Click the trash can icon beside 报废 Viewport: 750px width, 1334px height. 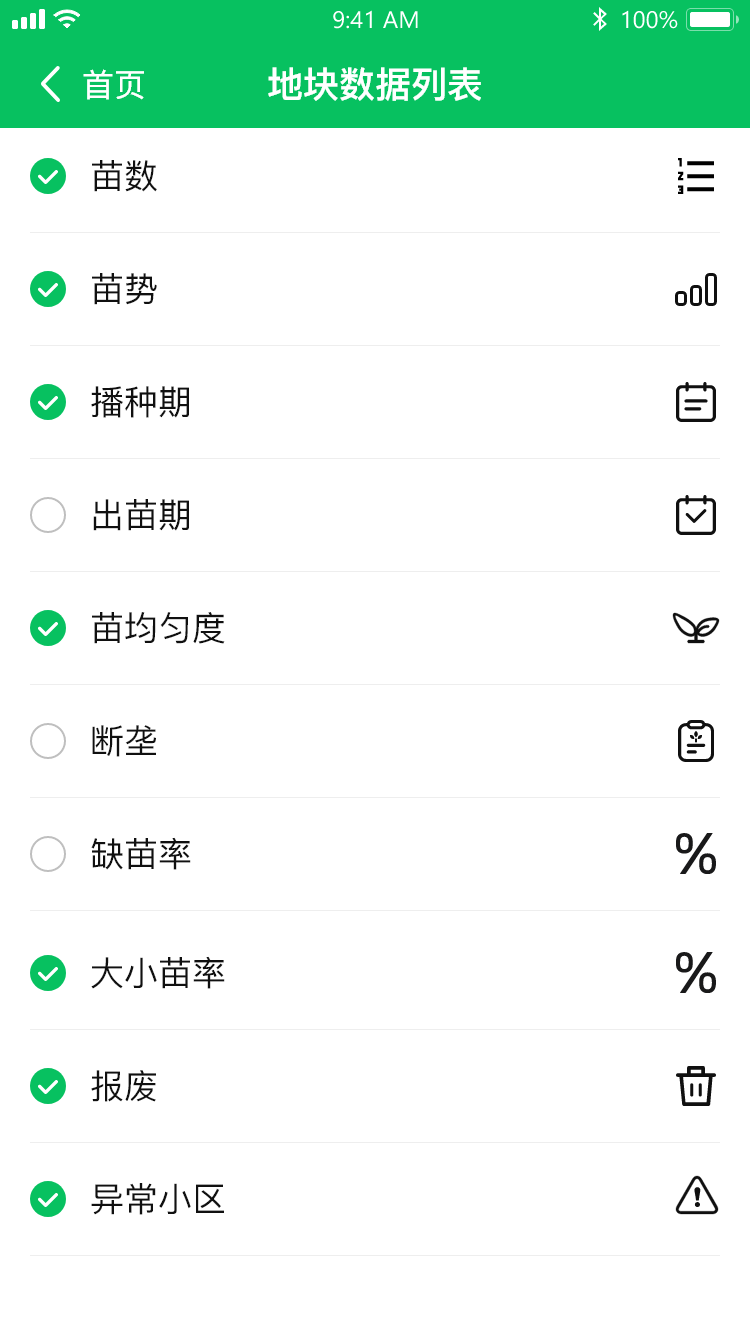tap(696, 1086)
